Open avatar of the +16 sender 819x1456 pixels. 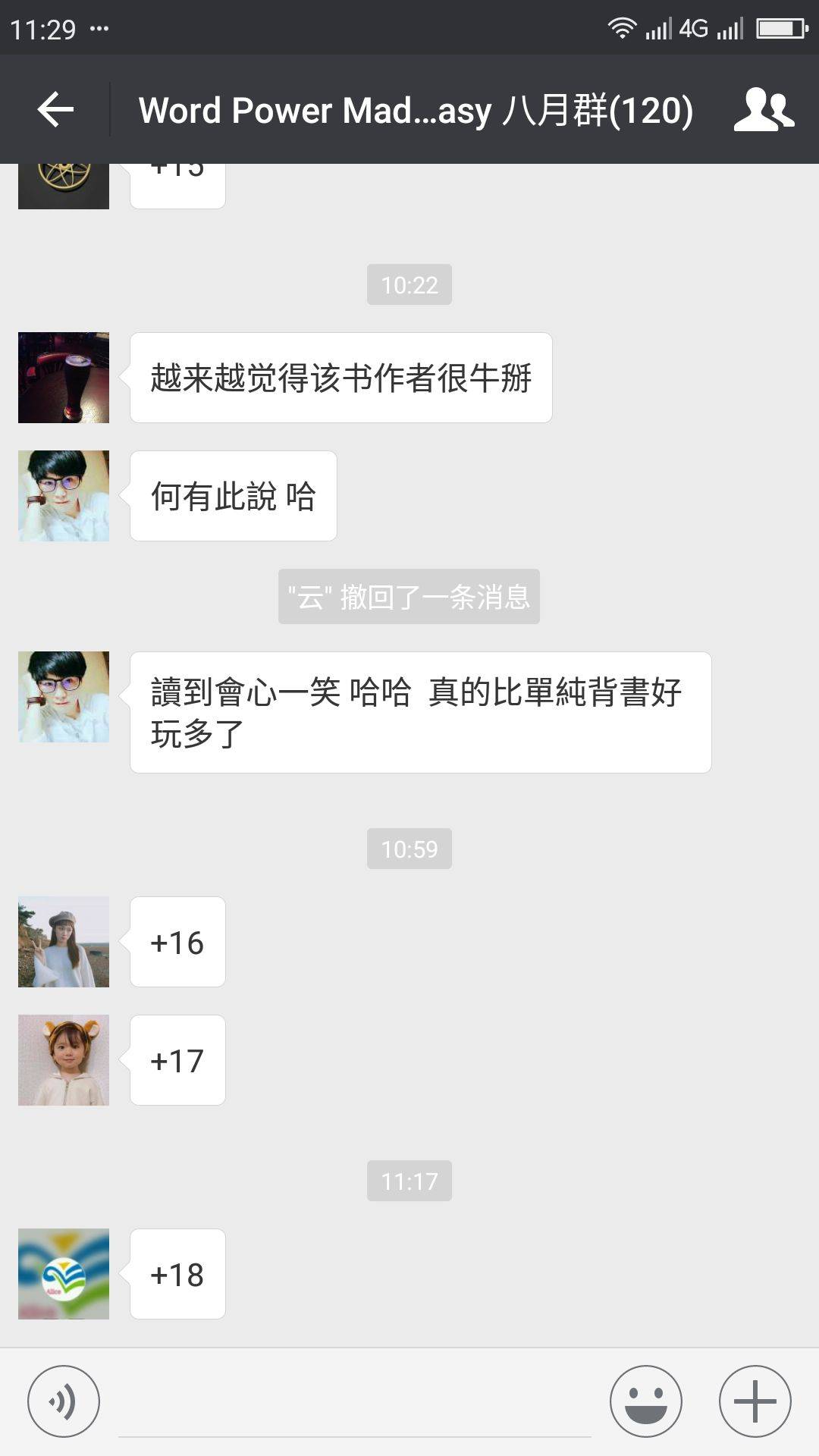coord(64,942)
